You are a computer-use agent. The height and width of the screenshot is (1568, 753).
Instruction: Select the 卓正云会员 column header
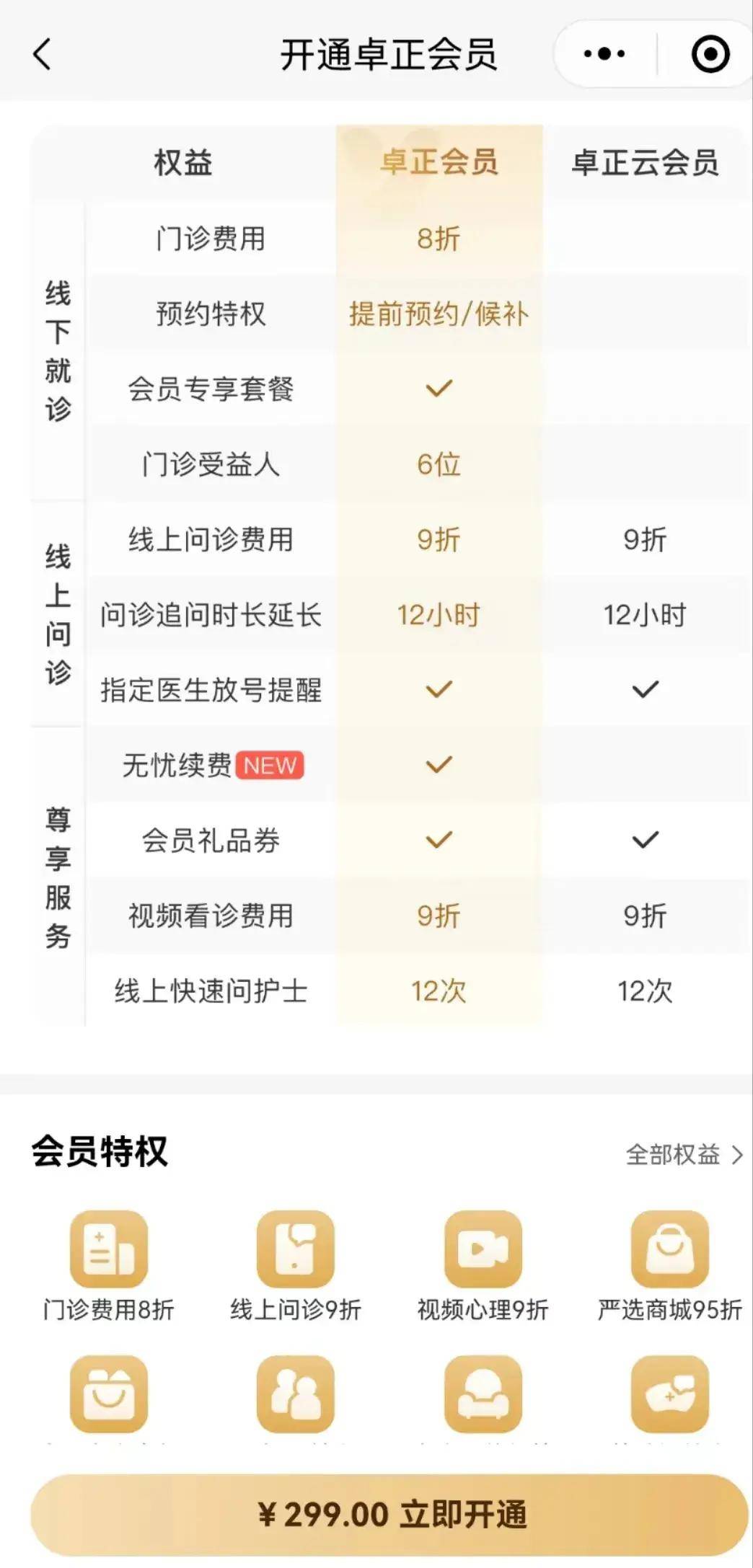(646, 162)
